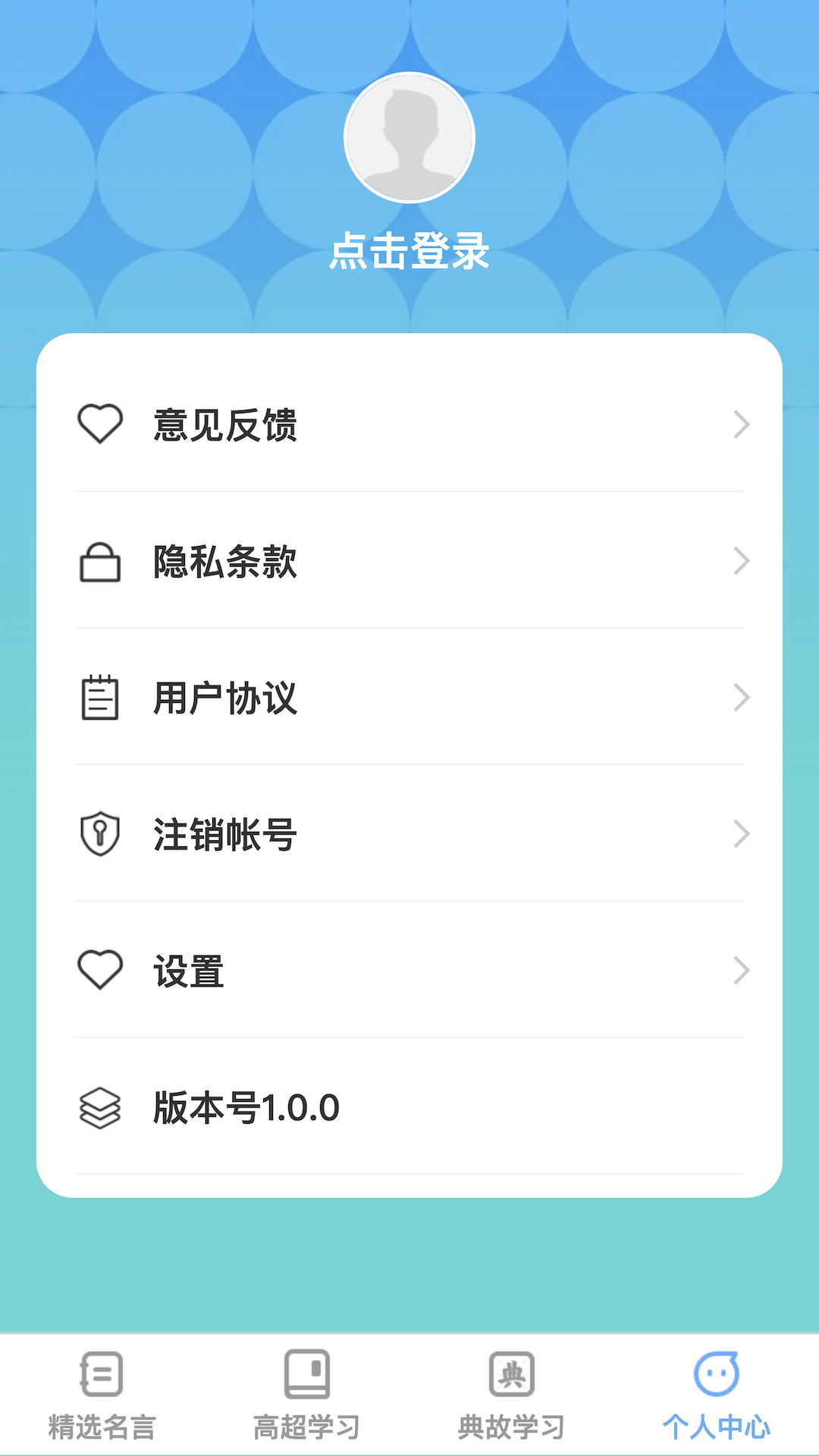Select the shield icon next to 注销帐号

click(x=100, y=834)
